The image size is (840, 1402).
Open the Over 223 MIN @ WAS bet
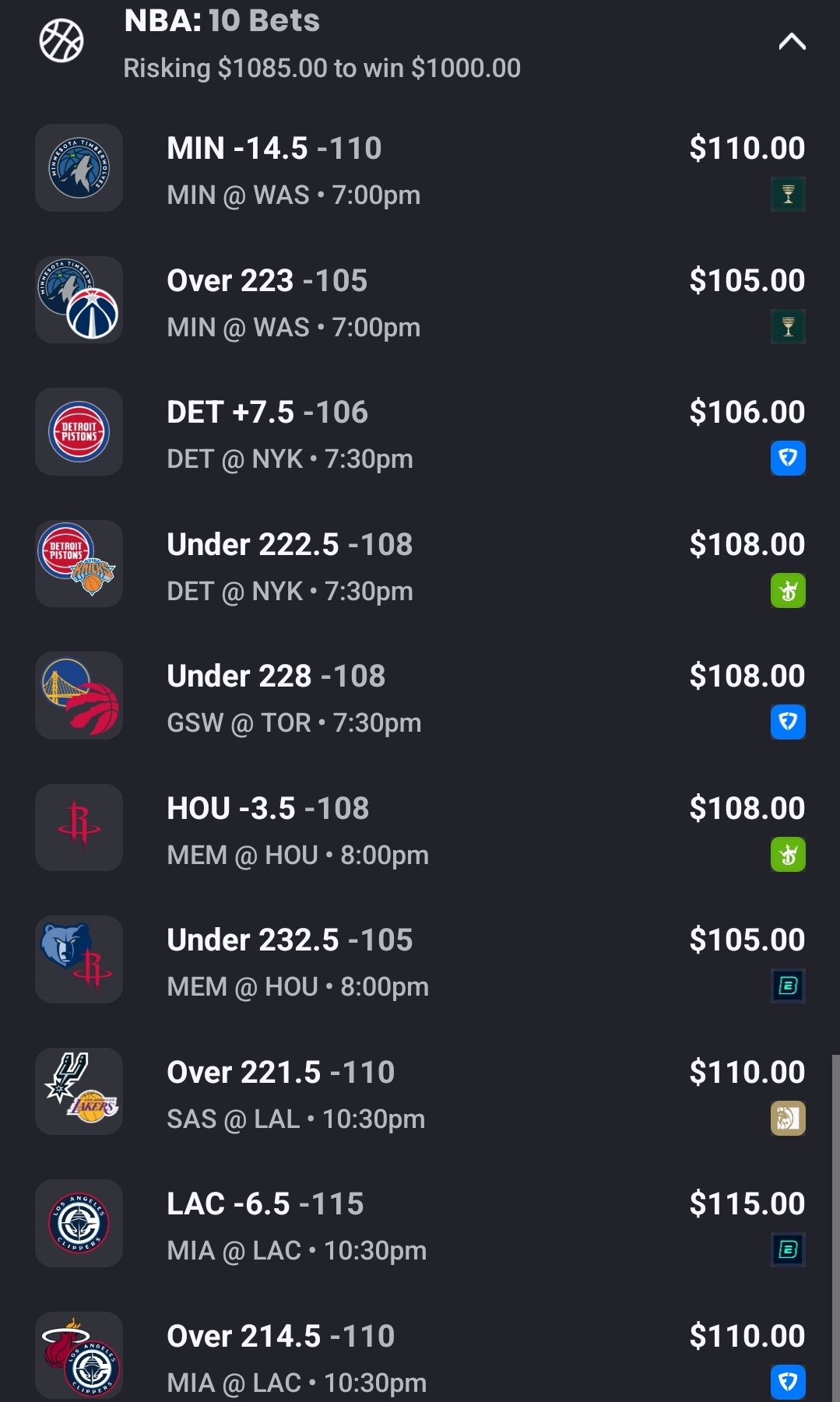[x=420, y=302]
